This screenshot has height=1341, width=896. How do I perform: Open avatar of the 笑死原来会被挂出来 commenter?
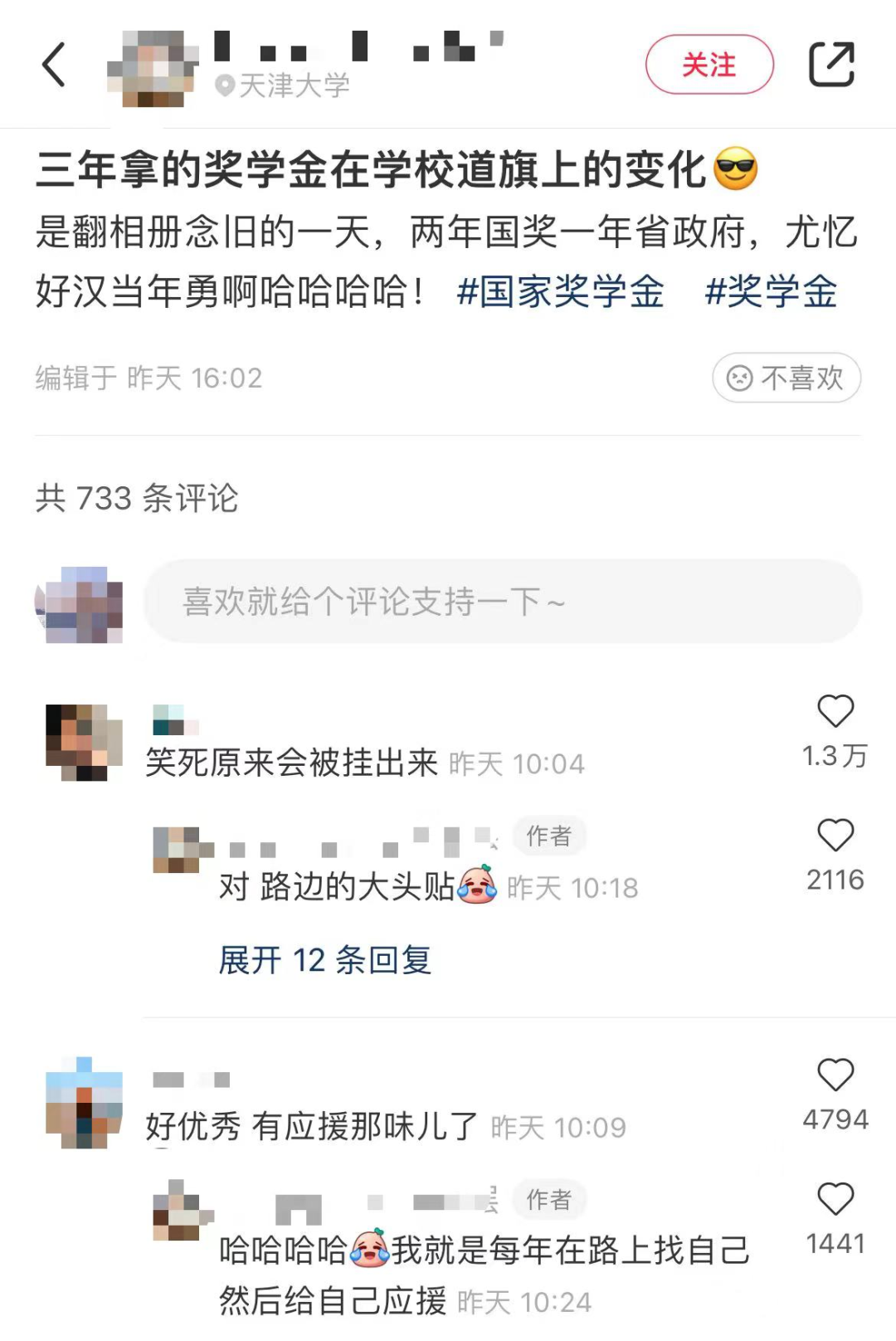(83, 742)
